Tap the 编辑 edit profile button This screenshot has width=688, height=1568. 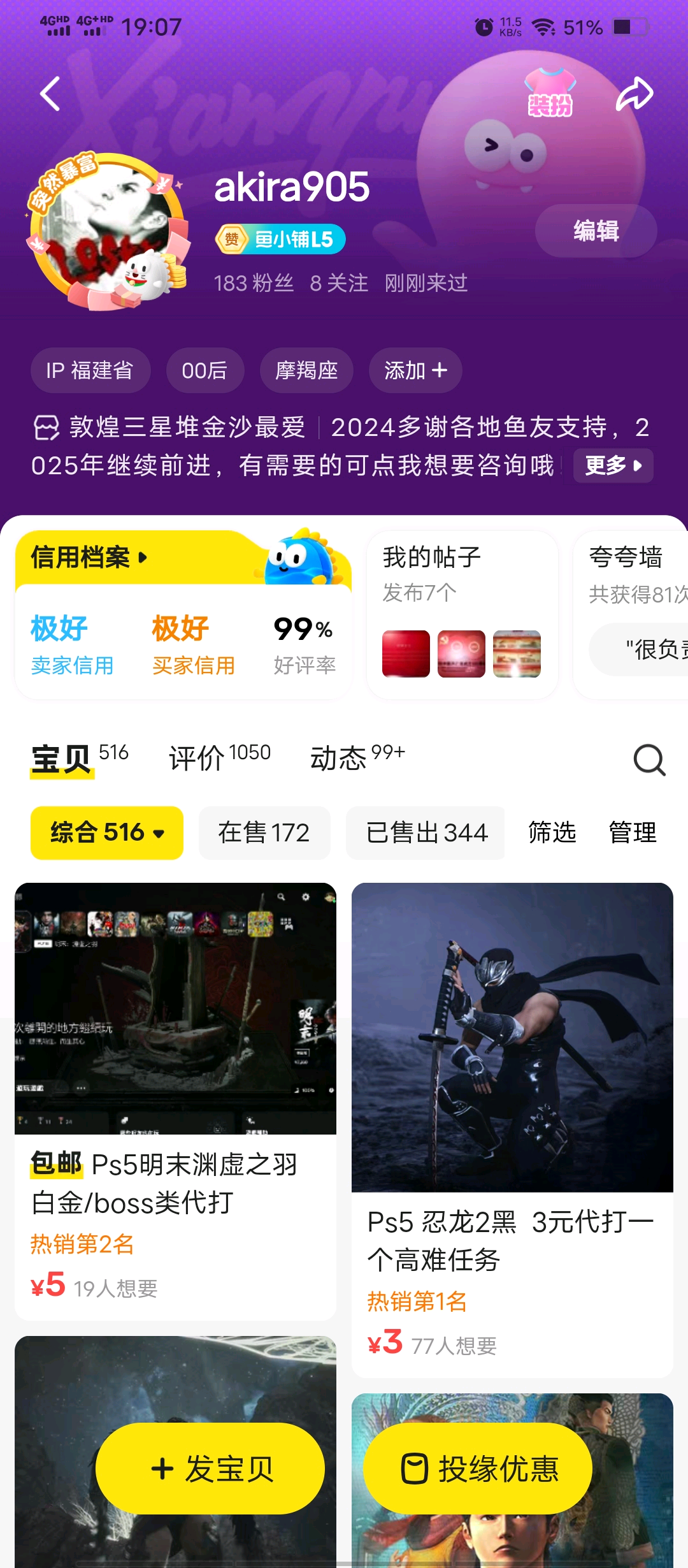tap(596, 231)
